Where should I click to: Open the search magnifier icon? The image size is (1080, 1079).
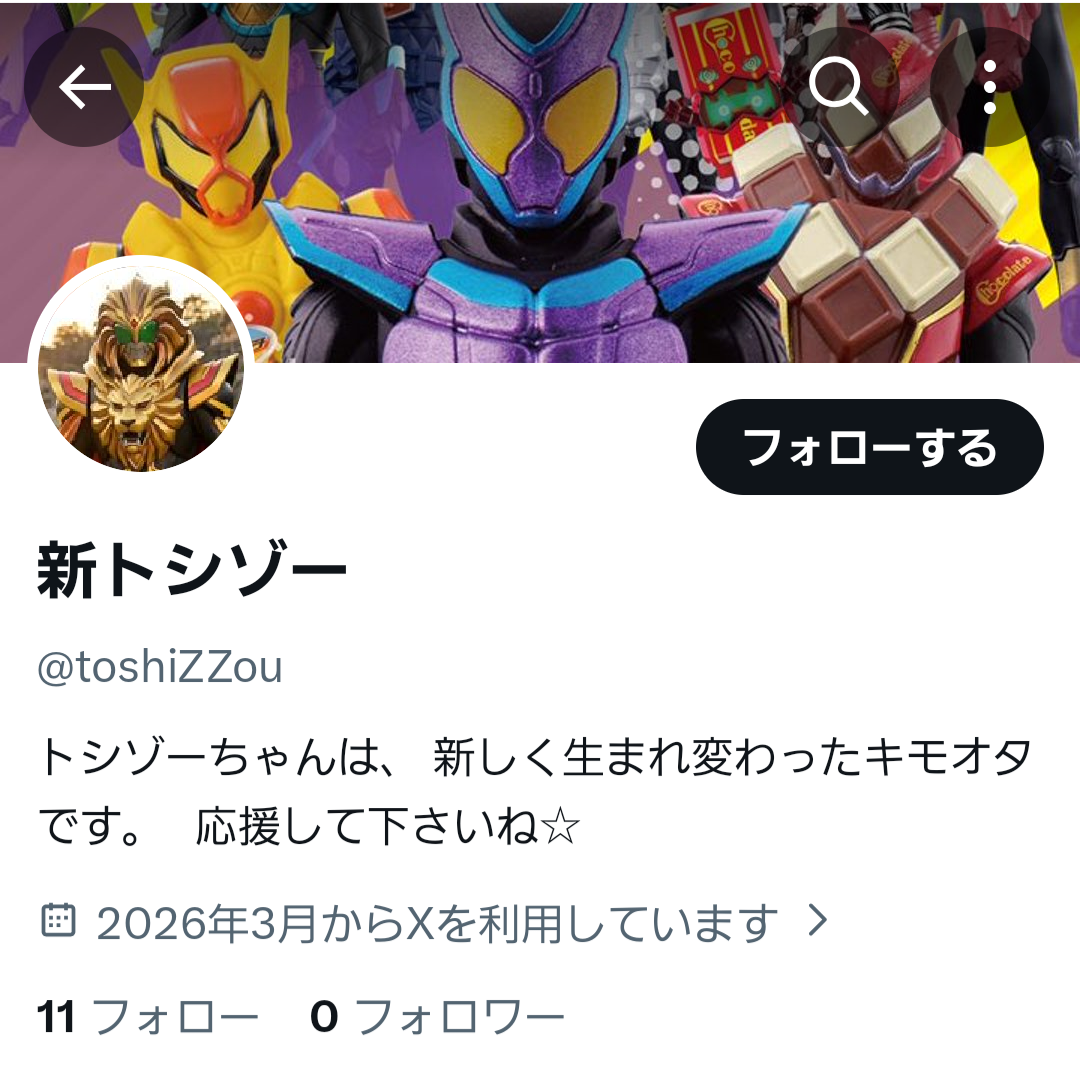tap(838, 87)
